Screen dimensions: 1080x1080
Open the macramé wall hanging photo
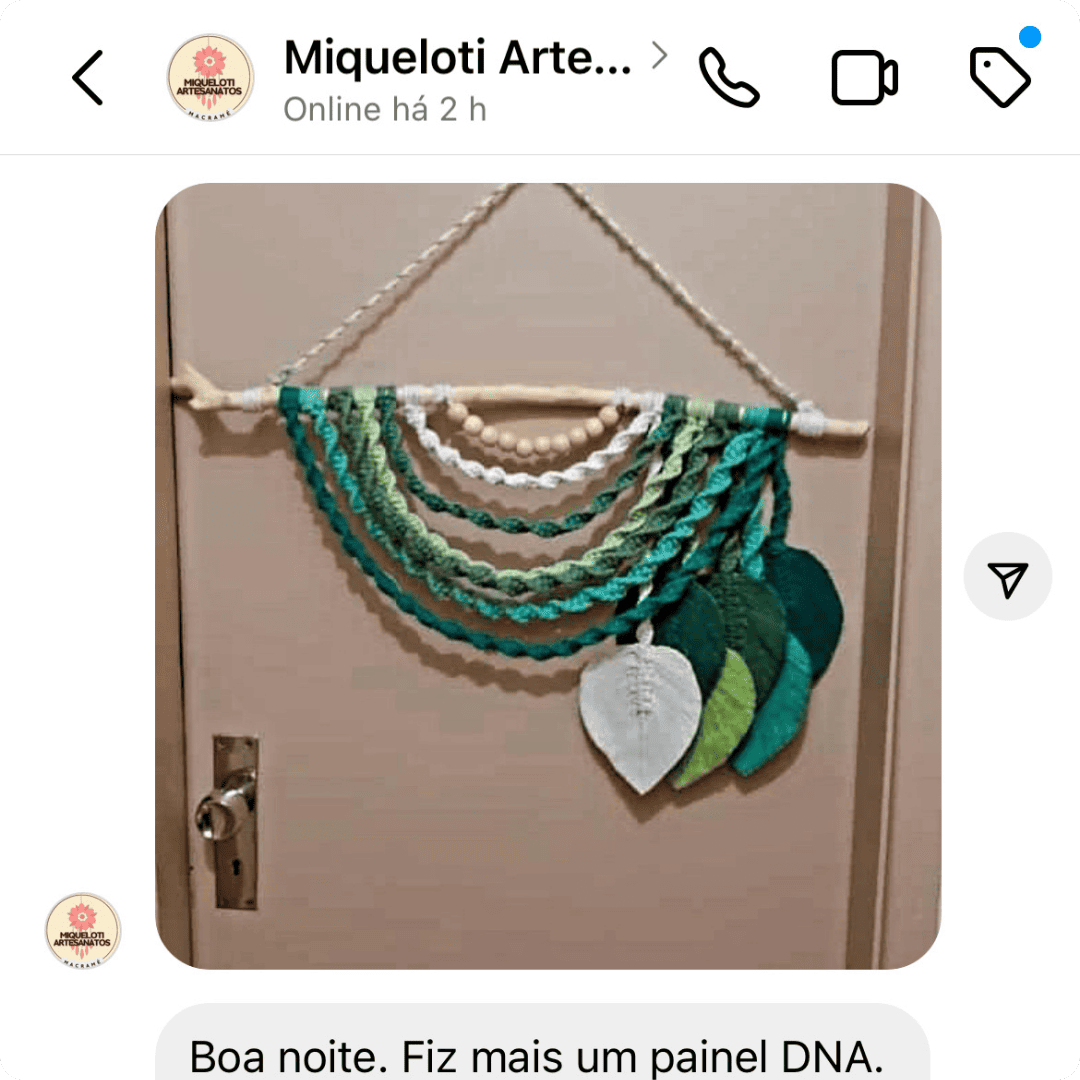coord(548,576)
